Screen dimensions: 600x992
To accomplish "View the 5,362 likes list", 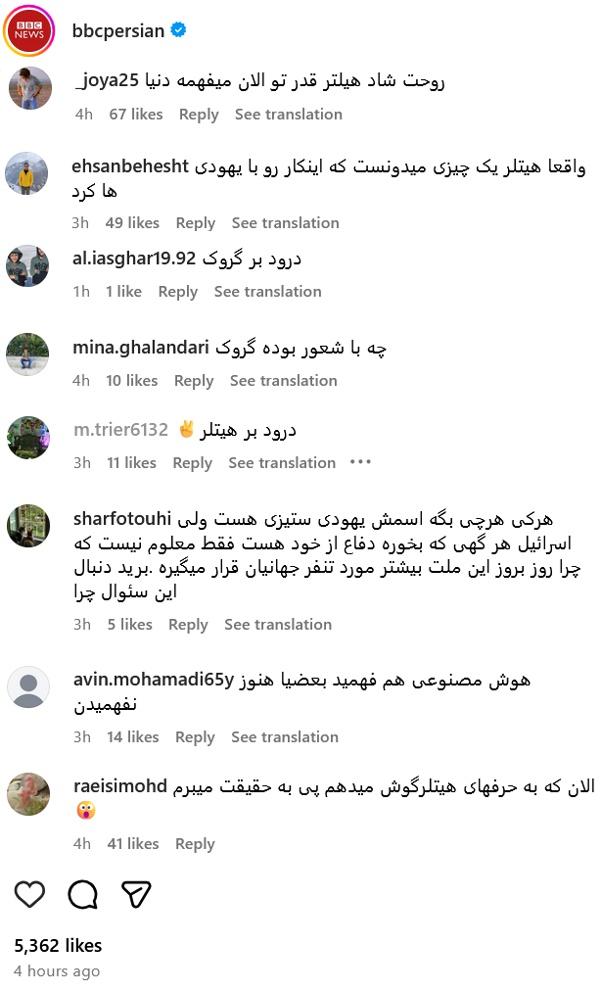I will 58,945.
